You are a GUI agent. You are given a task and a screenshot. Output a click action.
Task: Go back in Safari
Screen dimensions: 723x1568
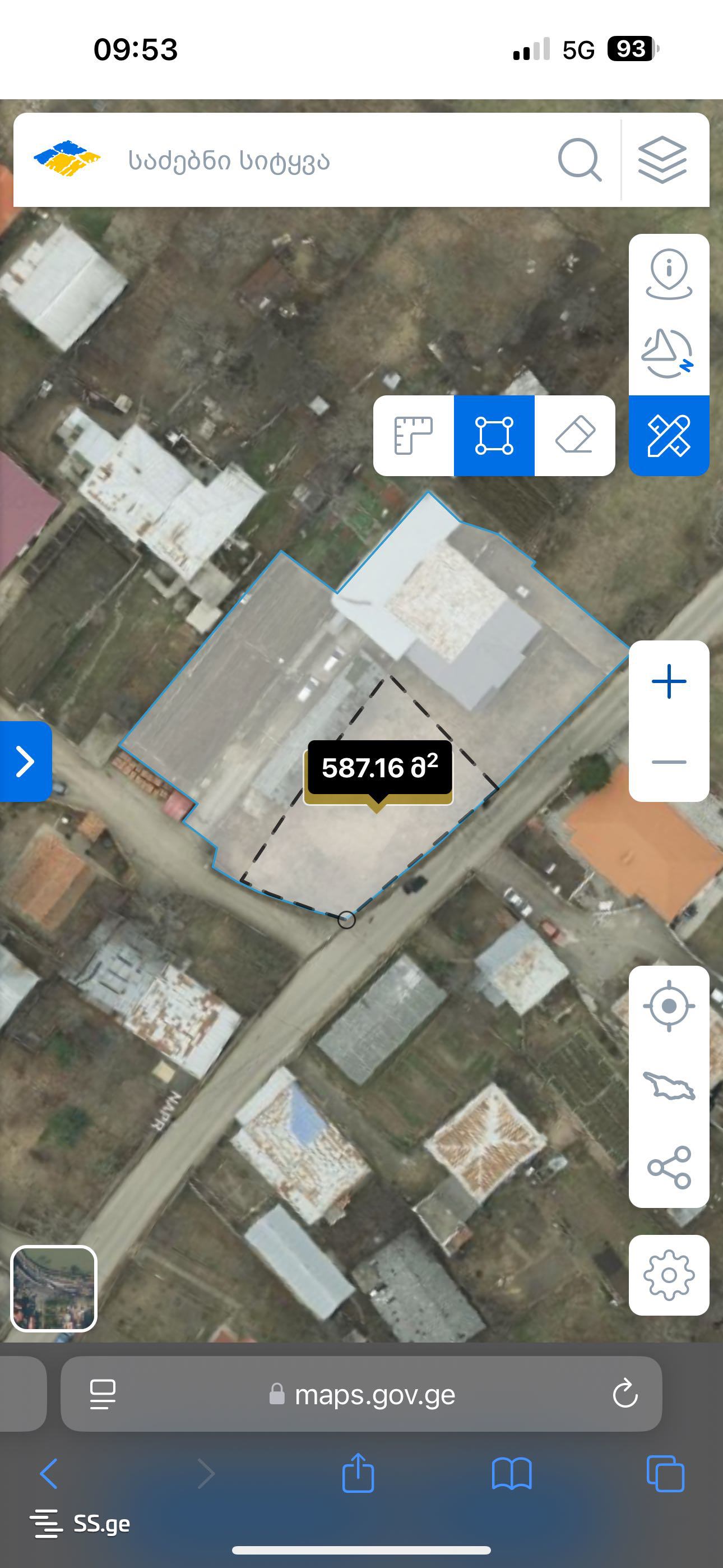(49, 1474)
